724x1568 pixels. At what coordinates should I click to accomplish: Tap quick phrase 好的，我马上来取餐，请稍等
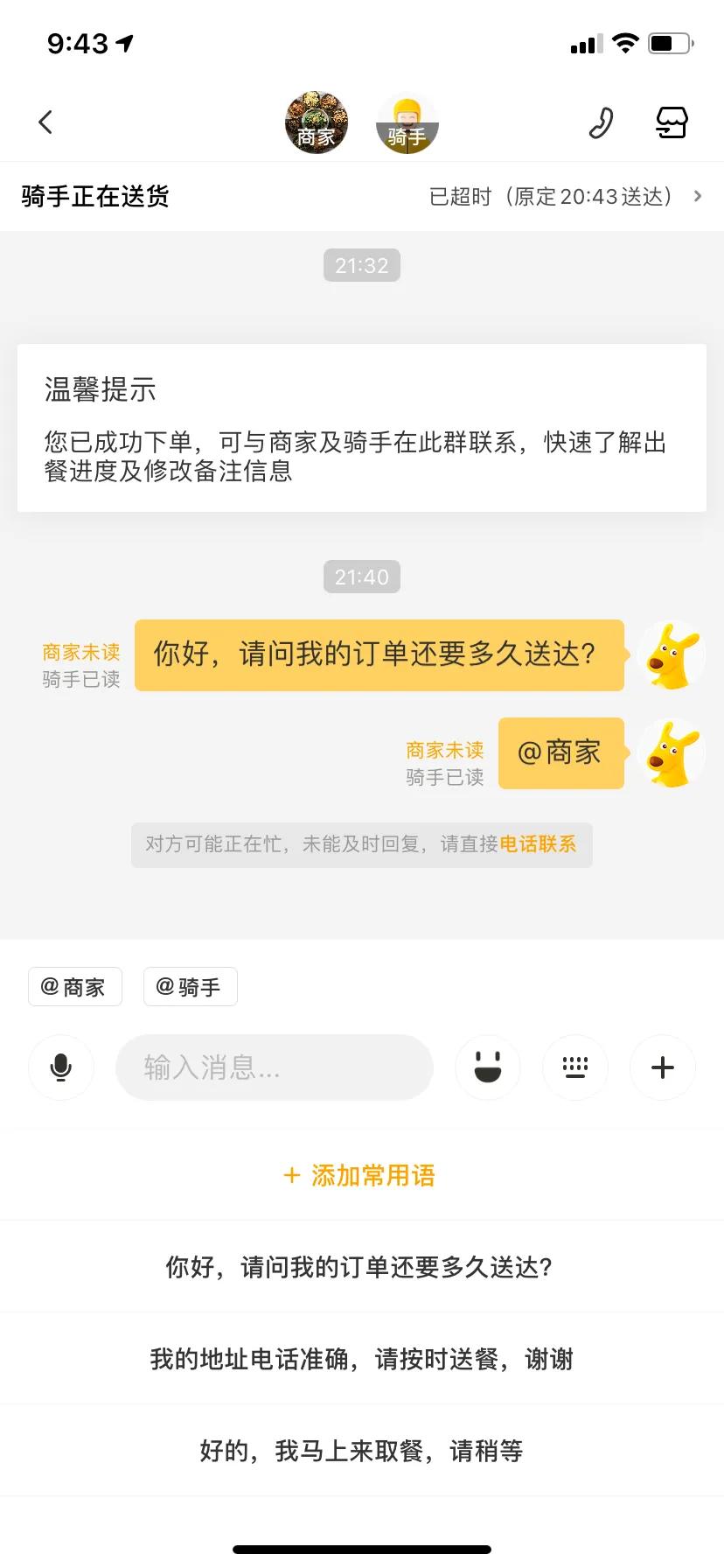pyautogui.click(x=361, y=1450)
